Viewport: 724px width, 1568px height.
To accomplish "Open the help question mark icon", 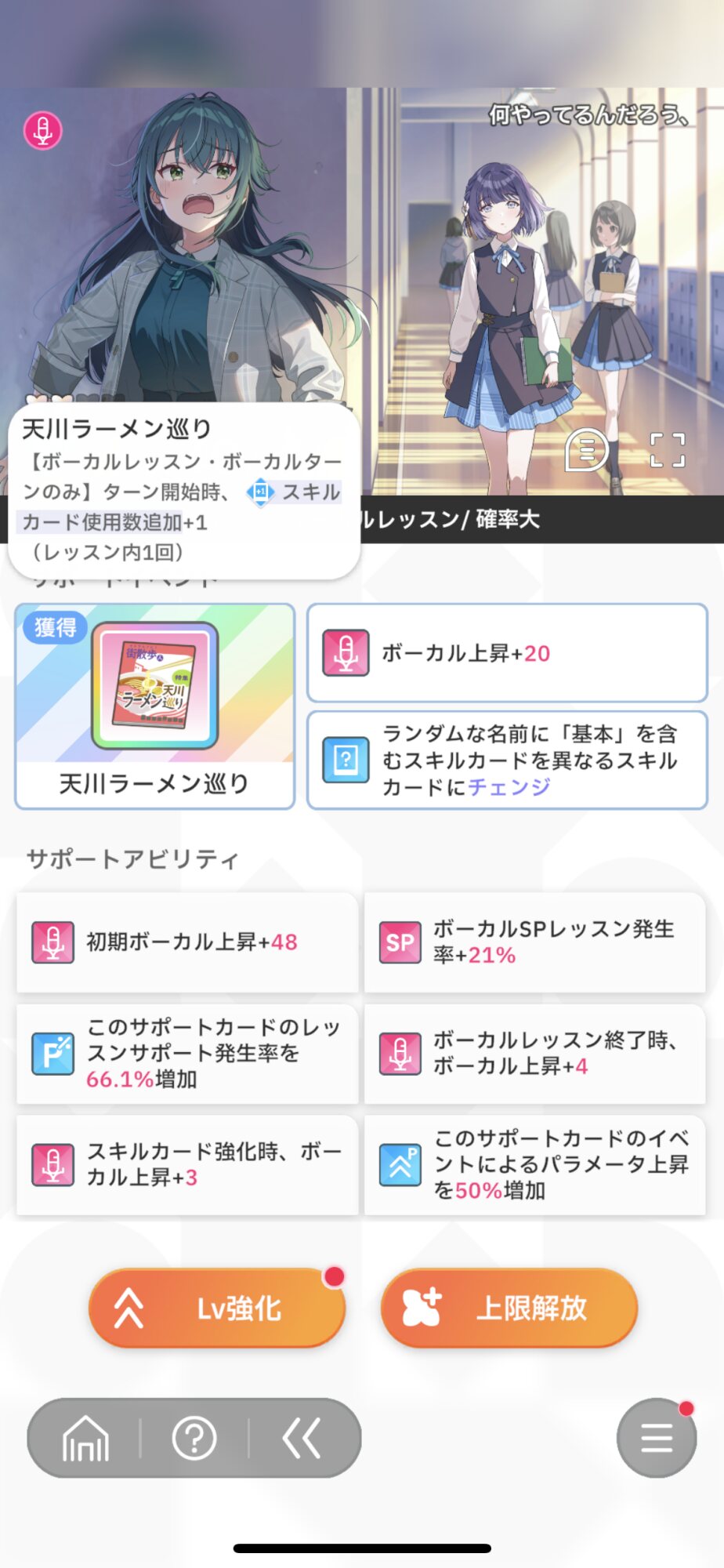I will tap(194, 1439).
